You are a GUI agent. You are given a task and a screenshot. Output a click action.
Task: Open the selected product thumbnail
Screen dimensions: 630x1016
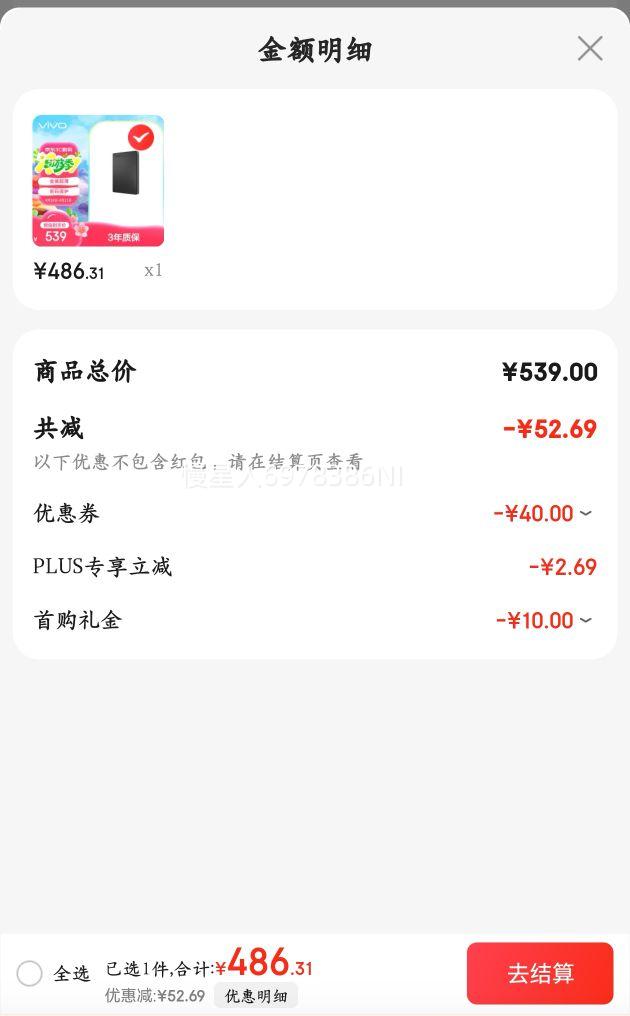(98, 181)
